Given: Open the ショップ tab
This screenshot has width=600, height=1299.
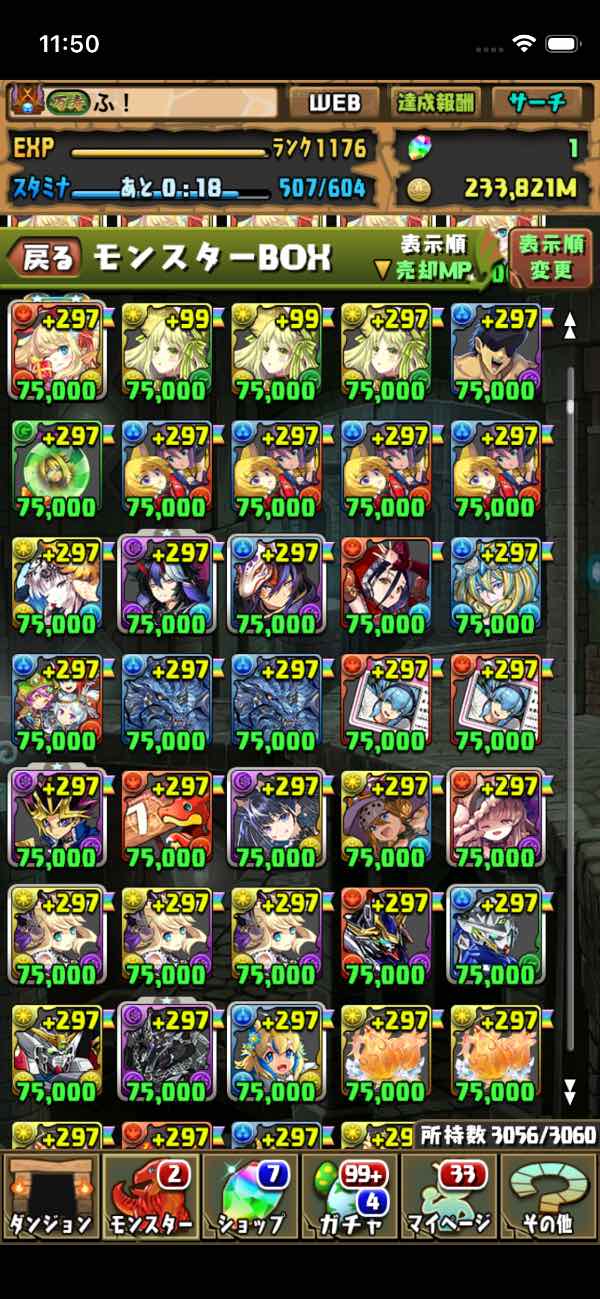Looking at the screenshot, I should tap(250, 1197).
